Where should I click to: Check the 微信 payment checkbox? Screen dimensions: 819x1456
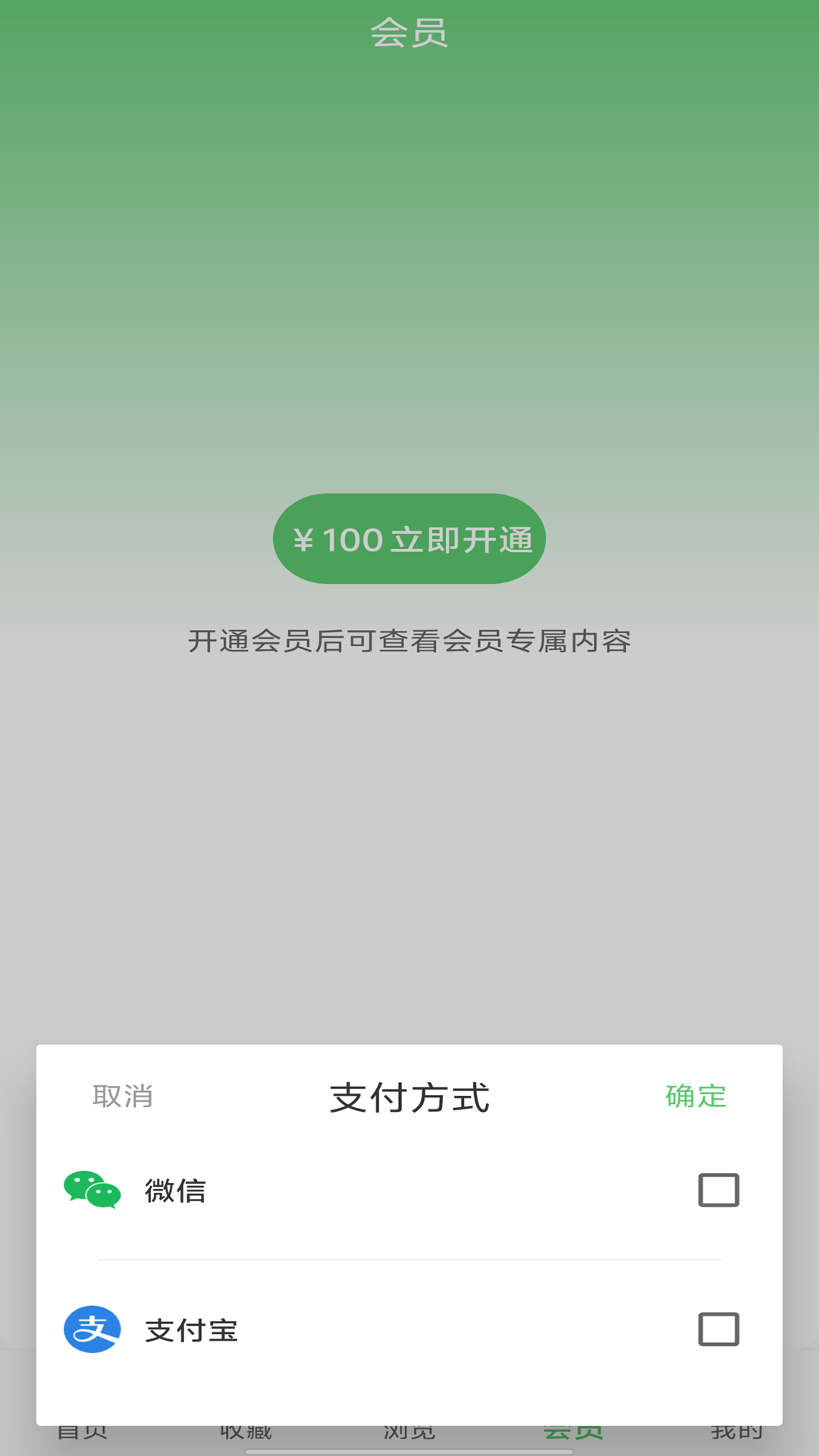(x=718, y=1190)
